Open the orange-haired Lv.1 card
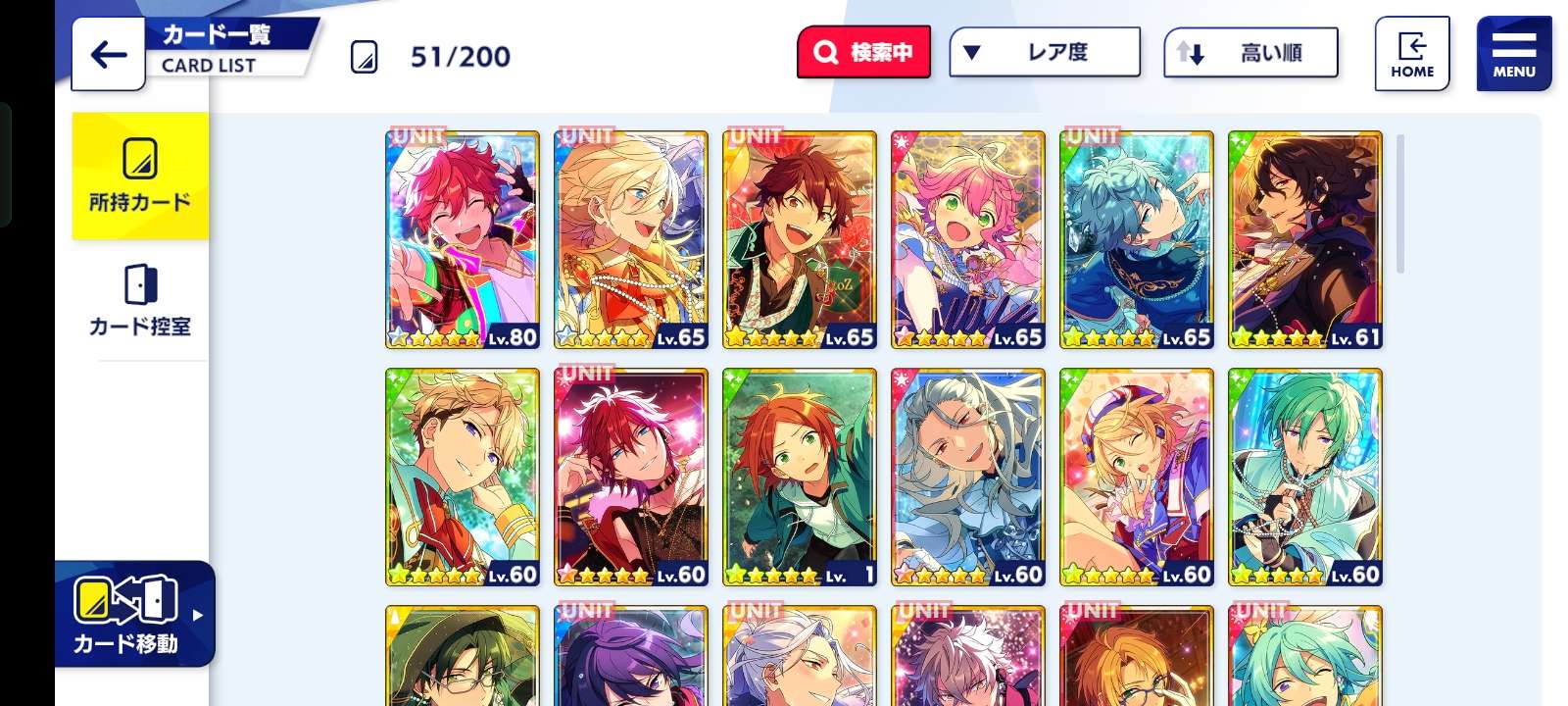 click(x=800, y=478)
